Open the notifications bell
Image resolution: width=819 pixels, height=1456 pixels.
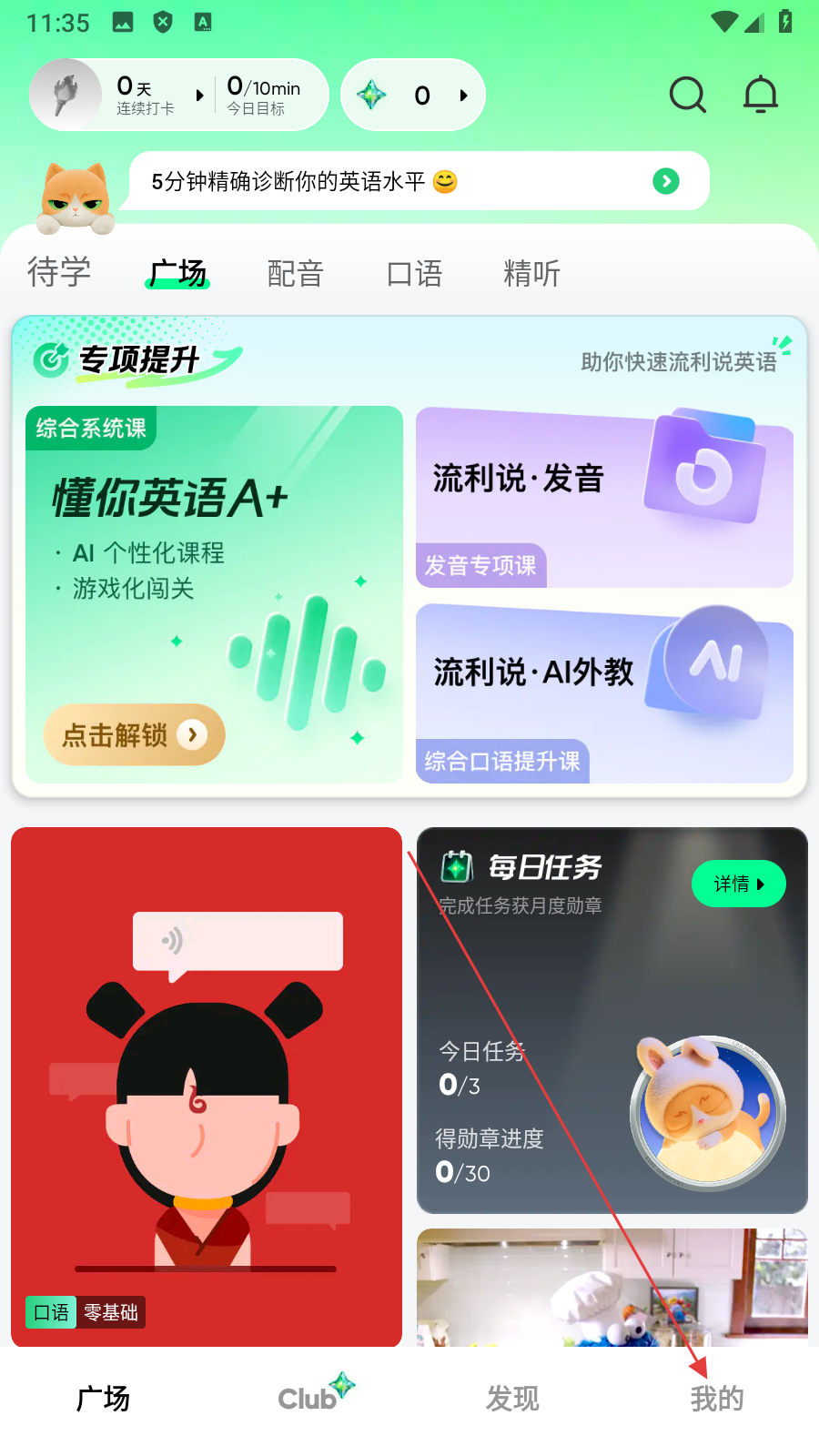click(x=761, y=95)
